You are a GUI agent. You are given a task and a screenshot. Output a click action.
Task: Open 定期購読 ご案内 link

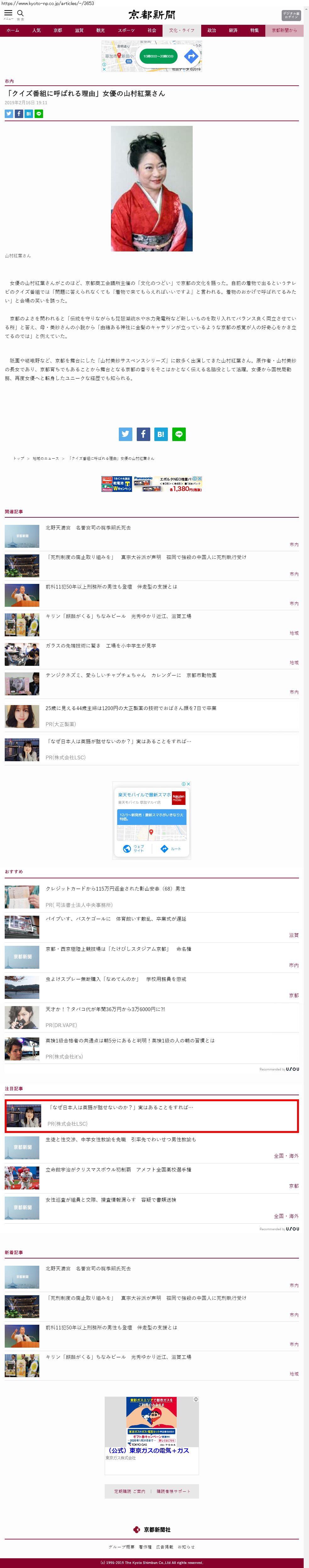click(129, 1491)
